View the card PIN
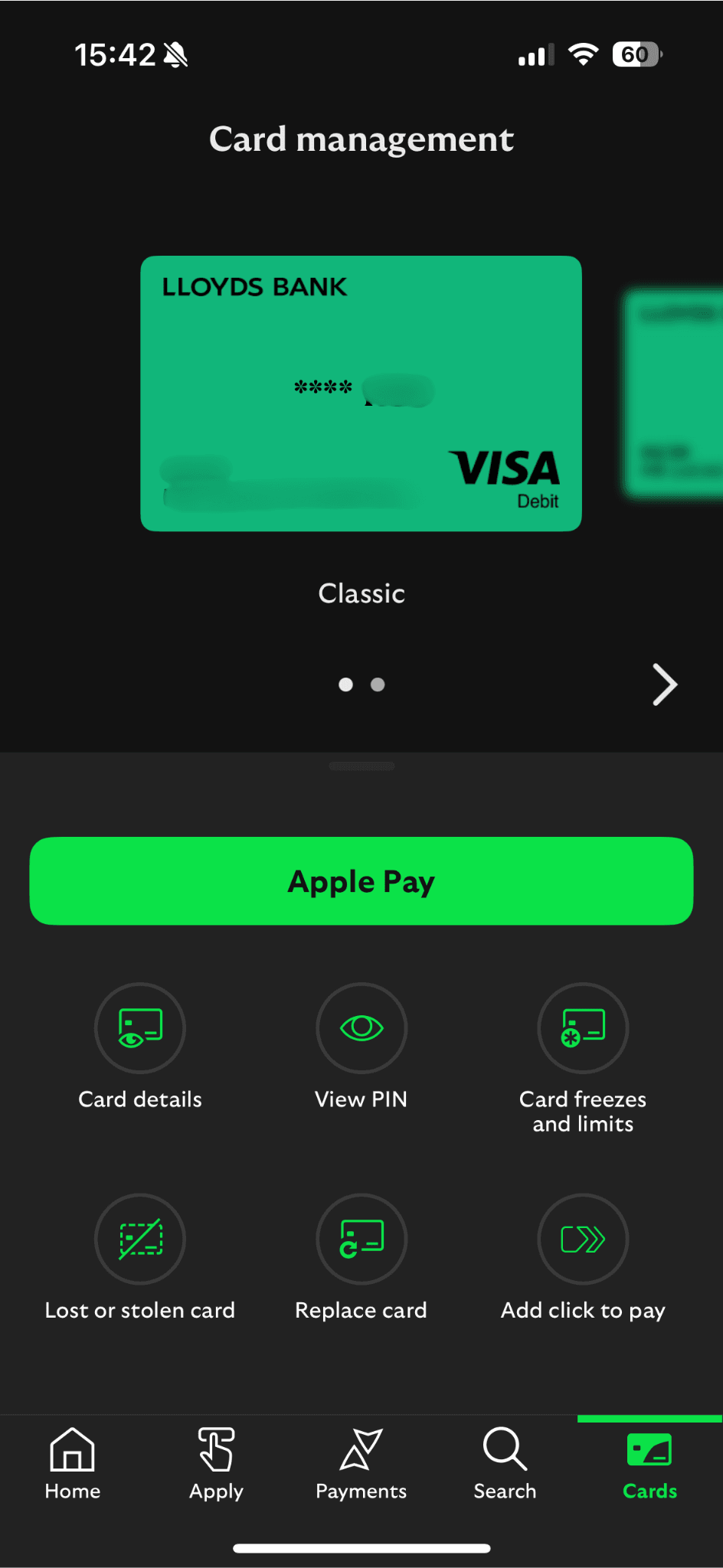The width and height of the screenshot is (723, 1568). point(361,1028)
